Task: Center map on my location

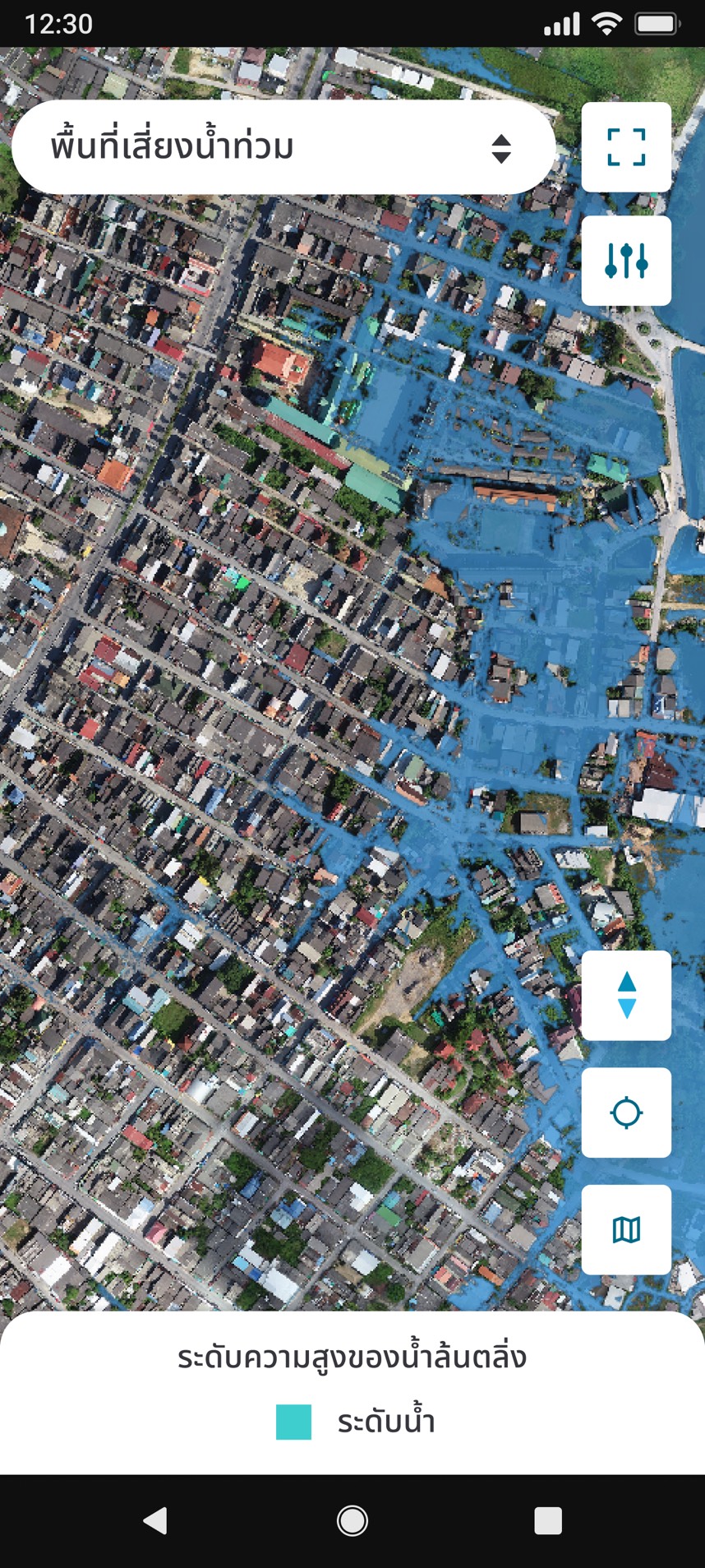Action: point(626,1112)
